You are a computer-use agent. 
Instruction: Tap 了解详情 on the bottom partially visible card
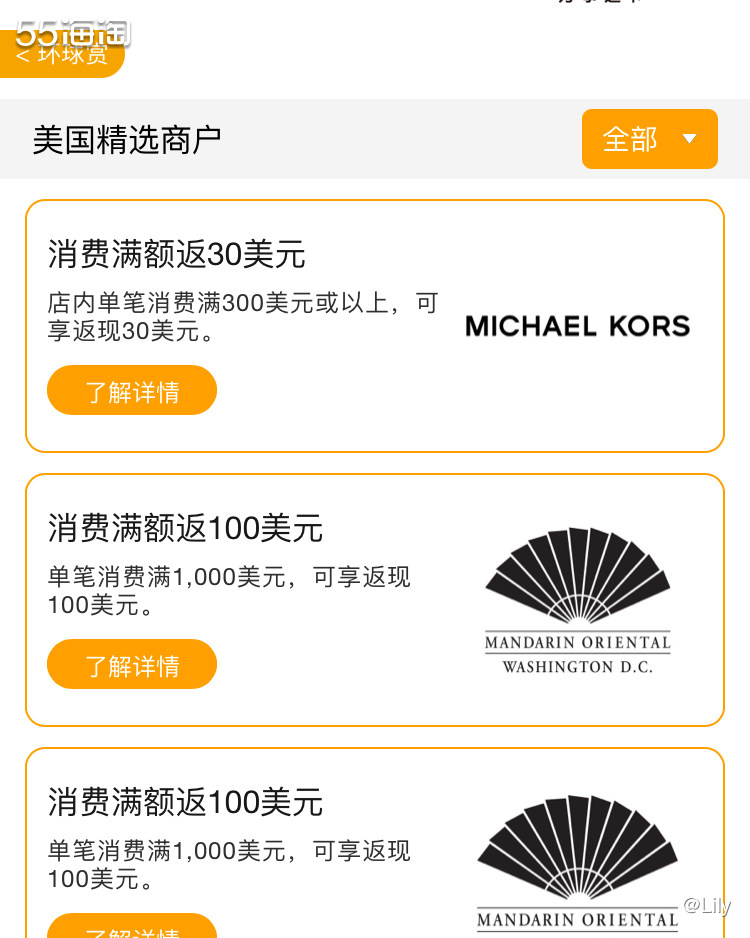click(132, 930)
